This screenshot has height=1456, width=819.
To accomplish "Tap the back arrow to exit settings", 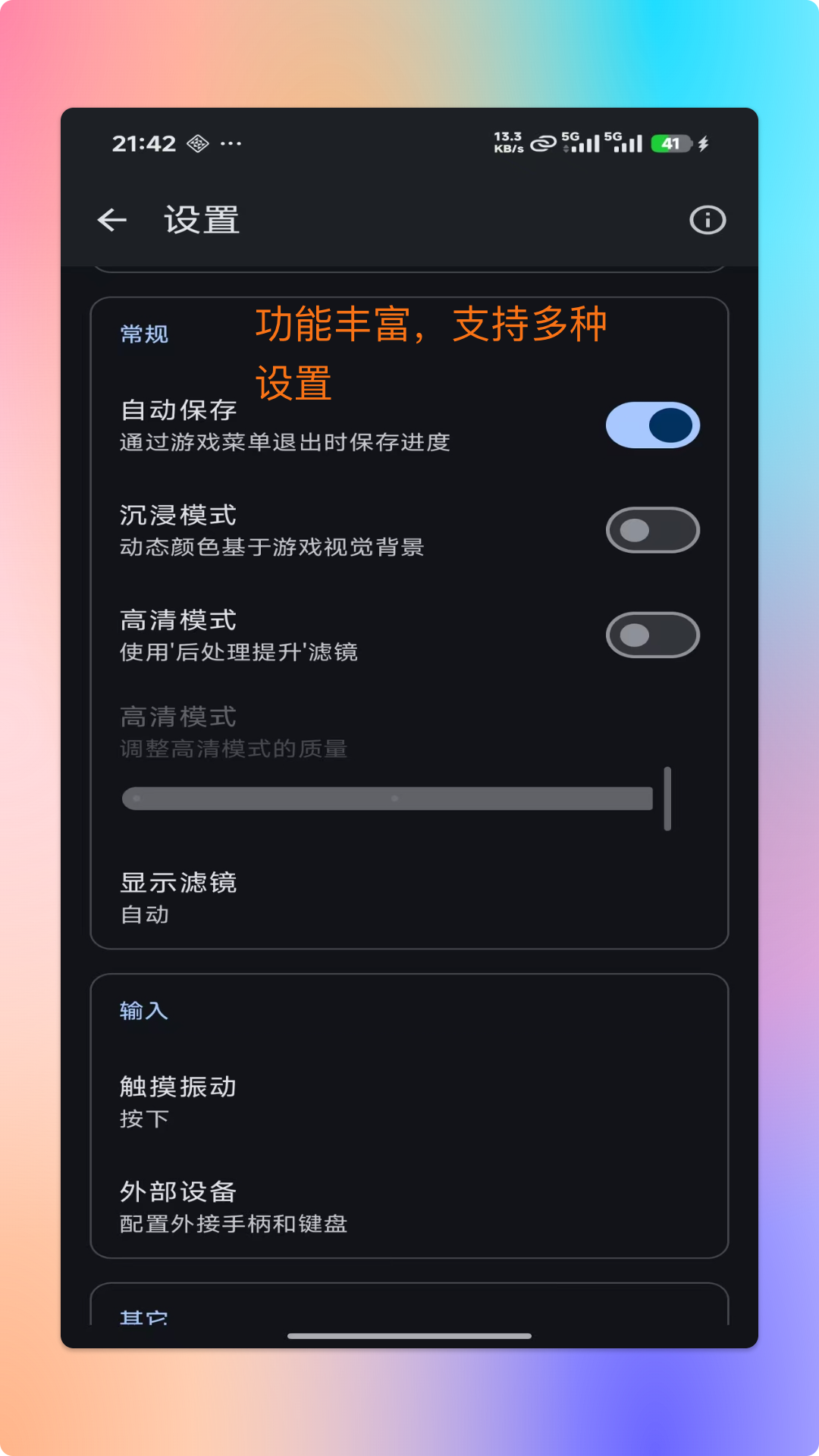I will pos(111,220).
